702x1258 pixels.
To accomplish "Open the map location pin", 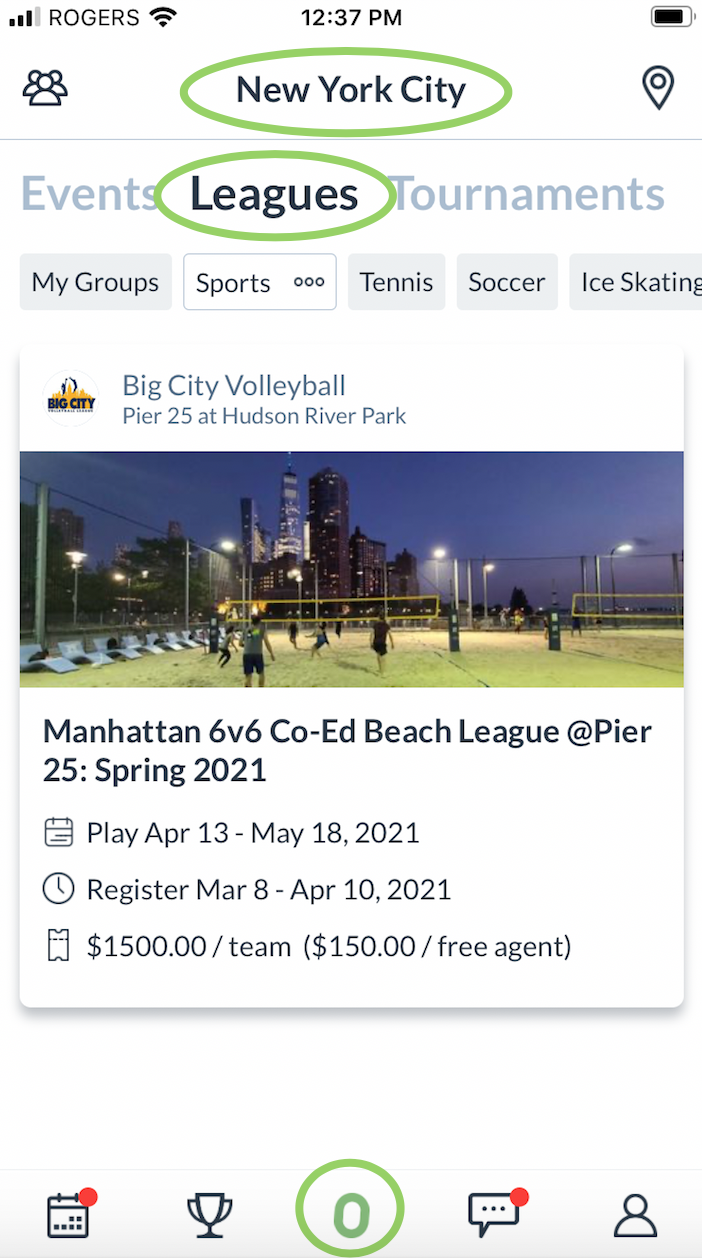I will 657,89.
